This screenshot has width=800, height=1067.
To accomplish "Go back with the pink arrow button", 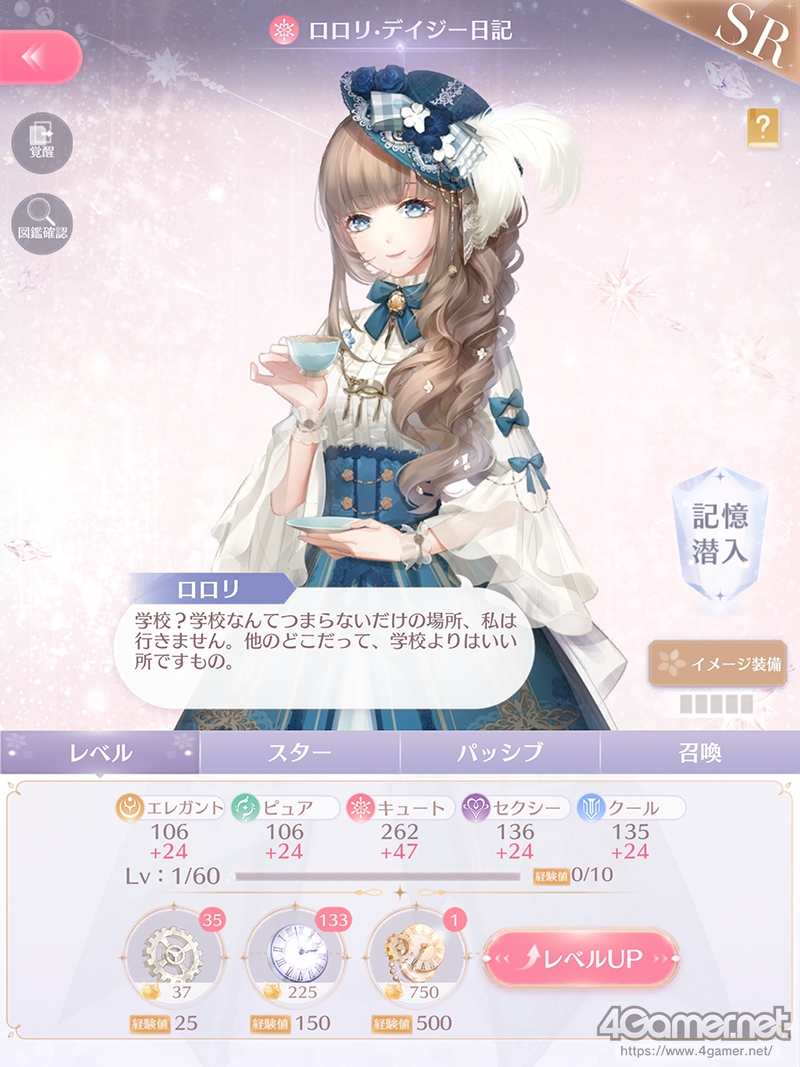I will pos(39,57).
